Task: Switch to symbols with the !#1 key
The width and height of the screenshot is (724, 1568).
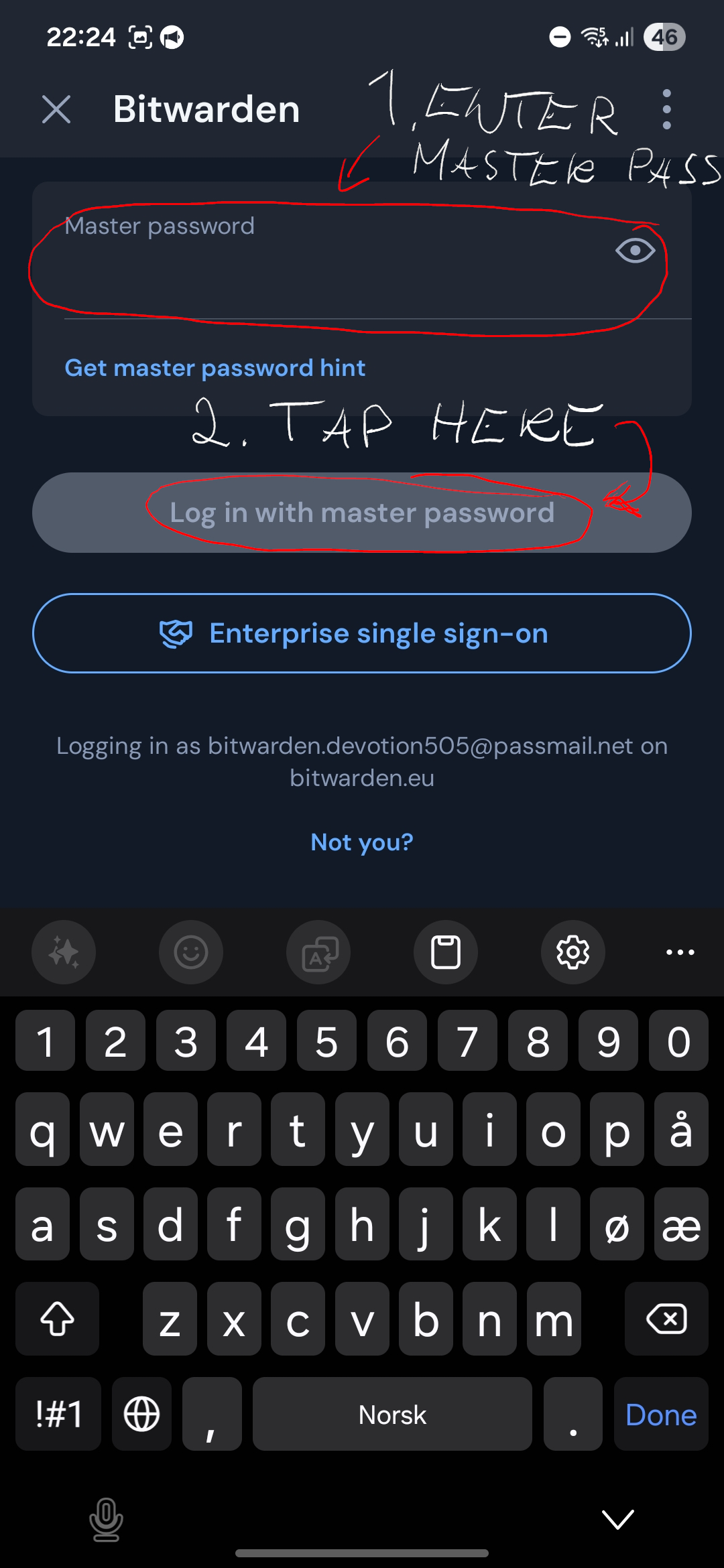Action: pos(58,1415)
